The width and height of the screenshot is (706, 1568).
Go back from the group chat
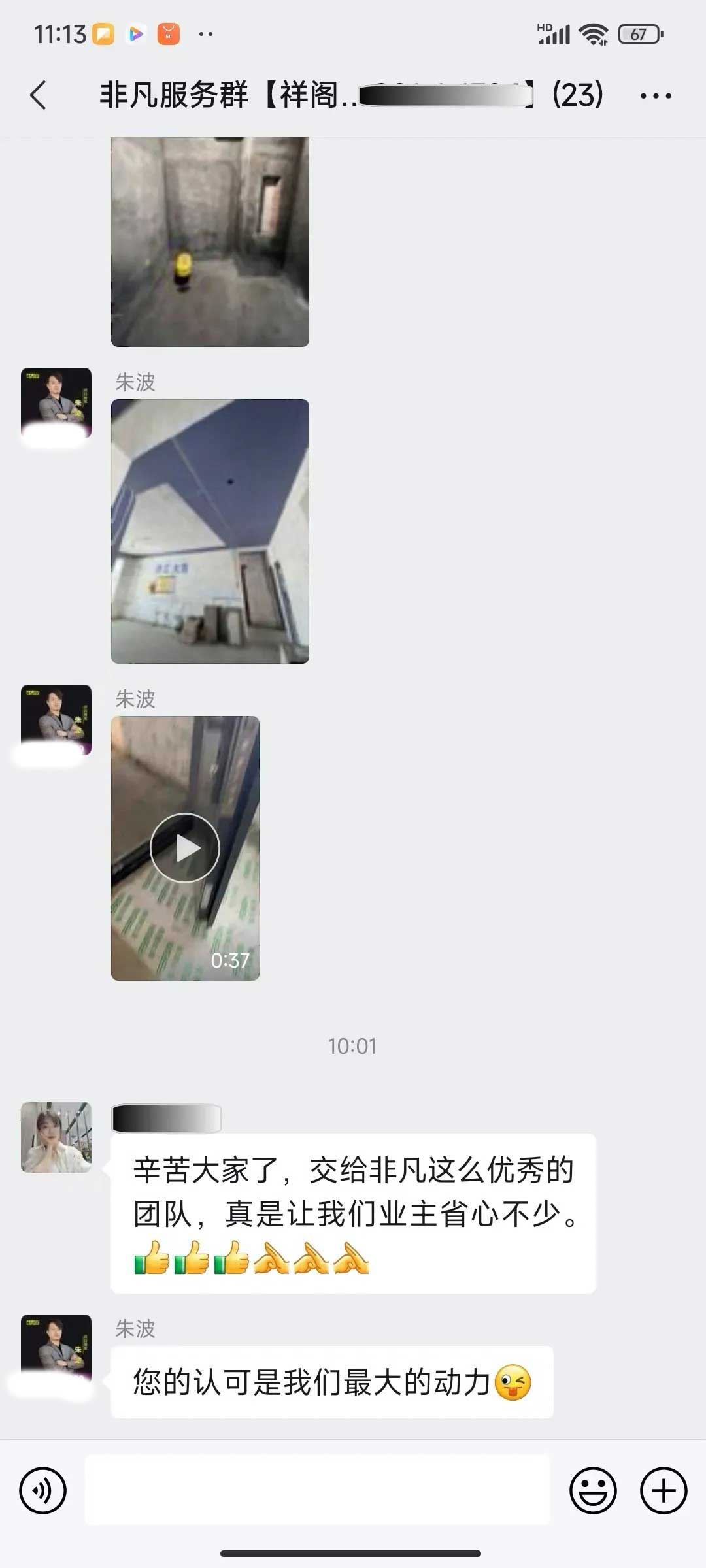pyautogui.click(x=39, y=95)
